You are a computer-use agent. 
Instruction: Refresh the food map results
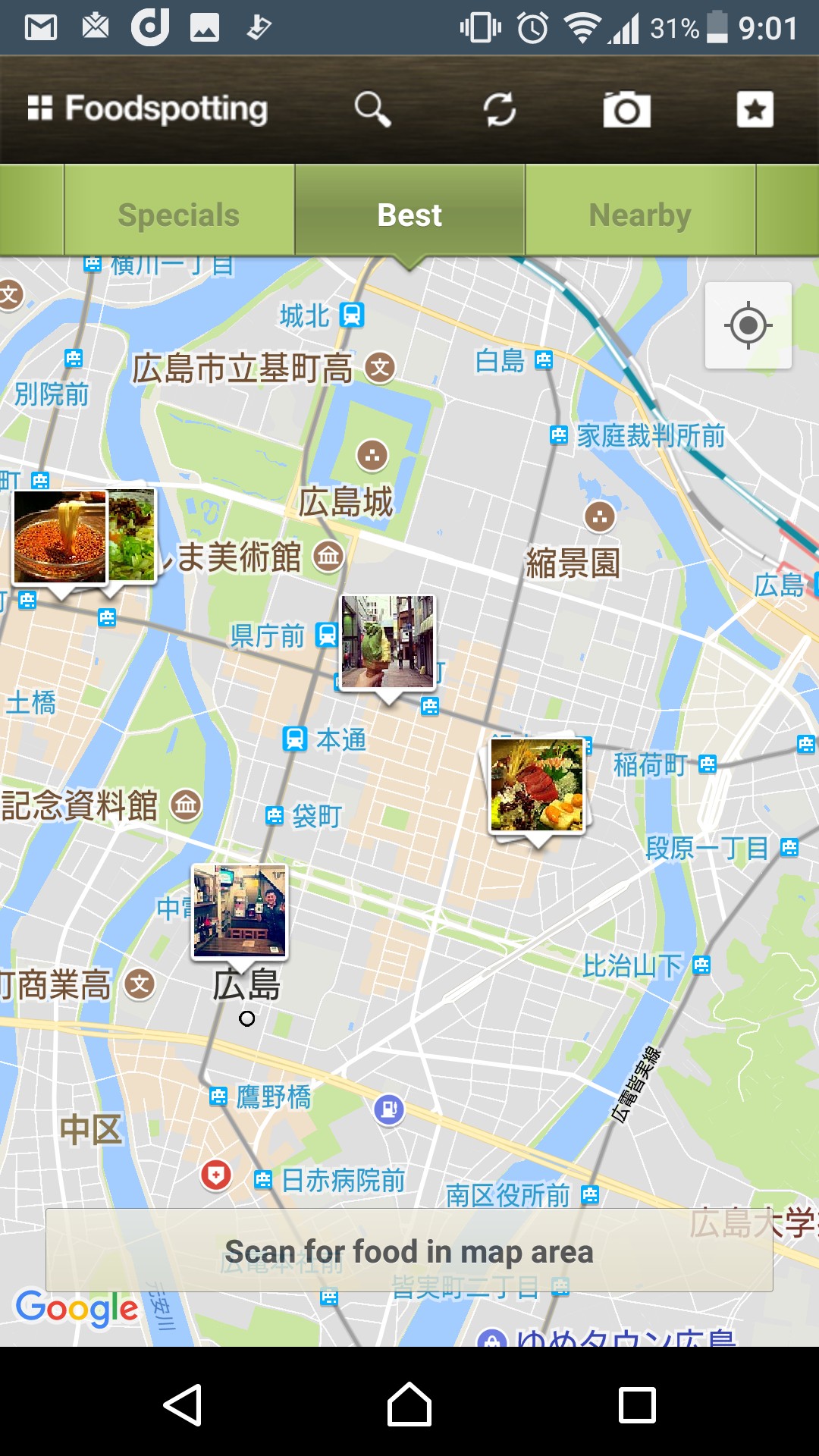point(500,110)
